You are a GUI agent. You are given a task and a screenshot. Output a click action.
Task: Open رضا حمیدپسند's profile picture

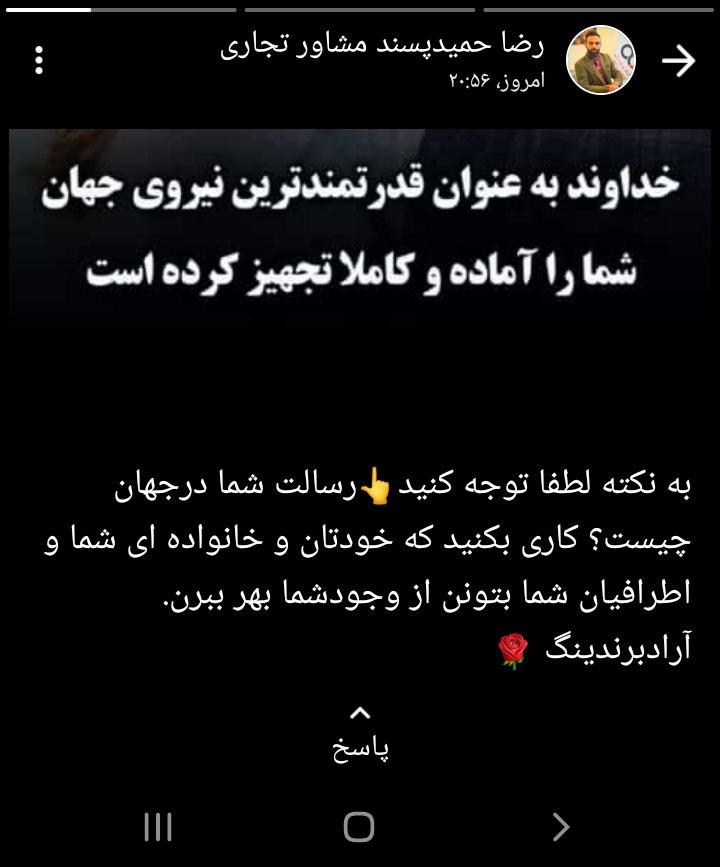tap(601, 62)
